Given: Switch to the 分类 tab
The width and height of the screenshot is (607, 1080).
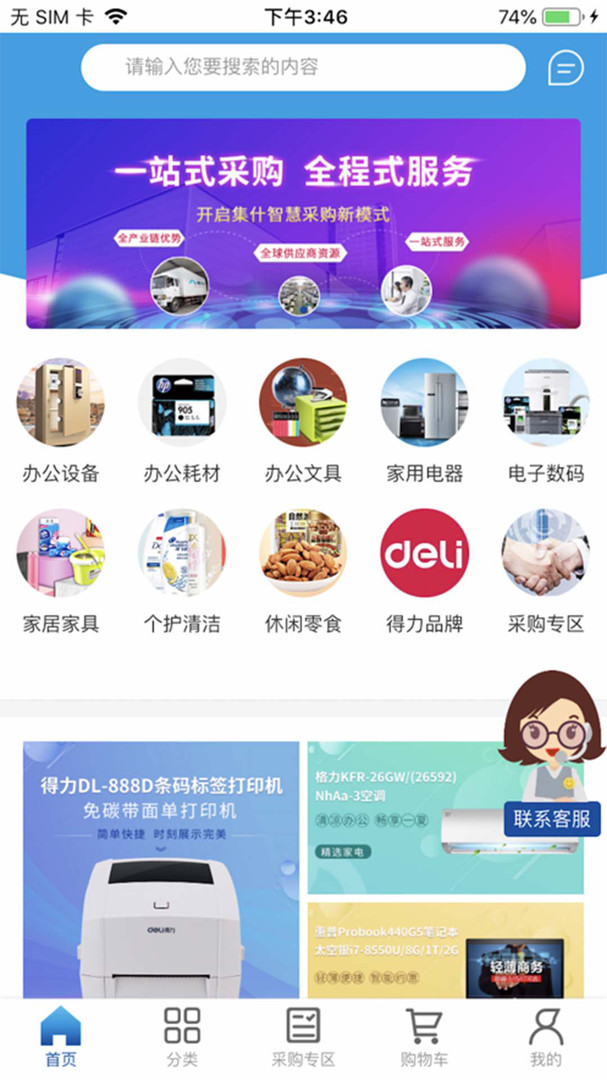Looking at the screenshot, I should click(x=182, y=1037).
